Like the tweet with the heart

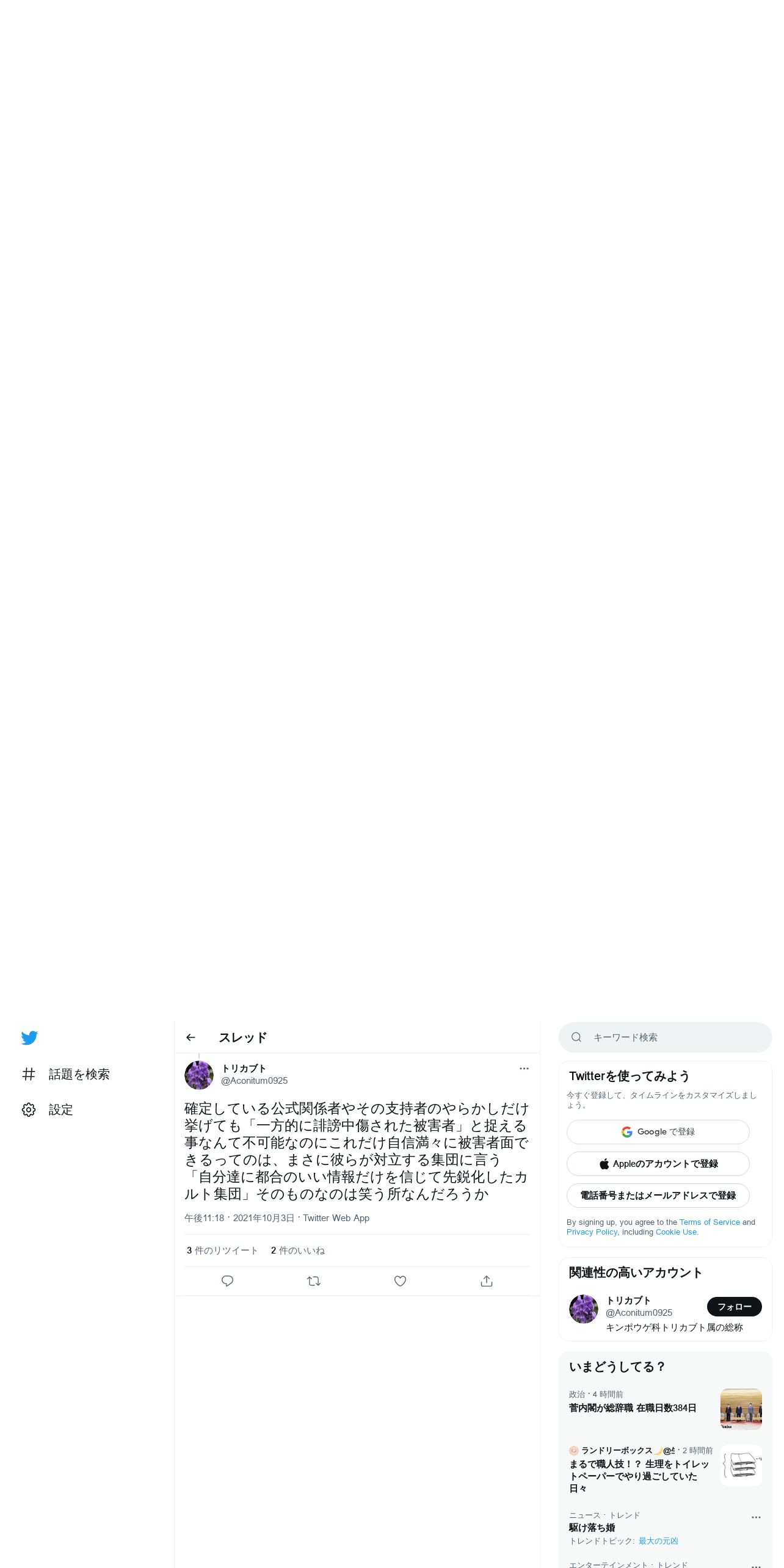(x=400, y=1281)
